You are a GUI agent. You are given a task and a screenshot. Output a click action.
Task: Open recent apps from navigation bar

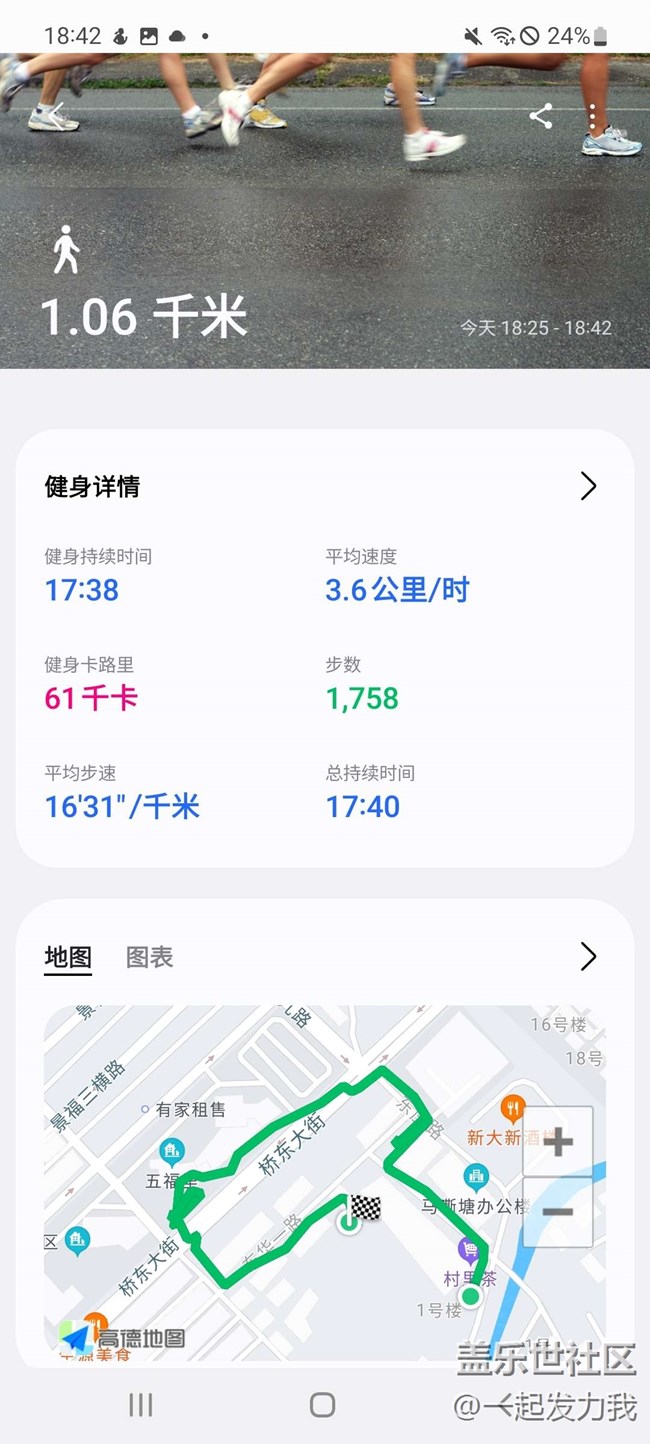(x=141, y=1405)
